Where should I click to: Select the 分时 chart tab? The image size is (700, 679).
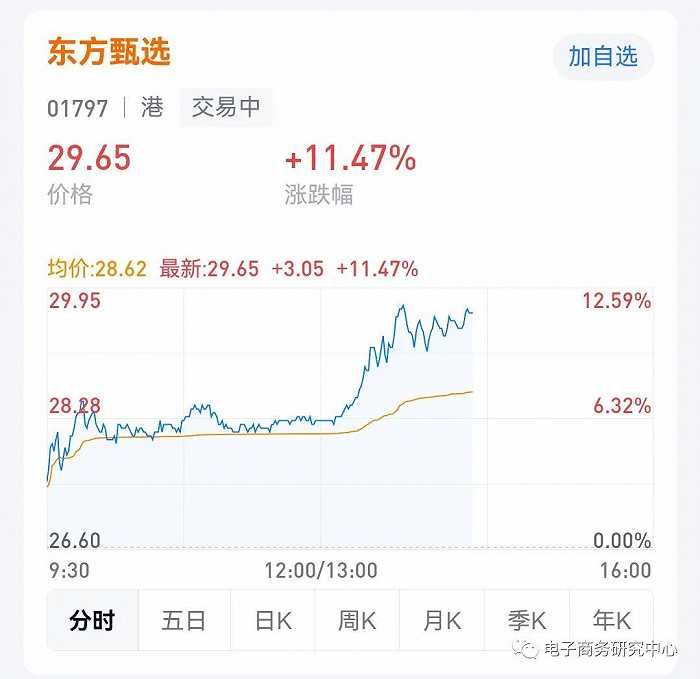pyautogui.click(x=92, y=620)
